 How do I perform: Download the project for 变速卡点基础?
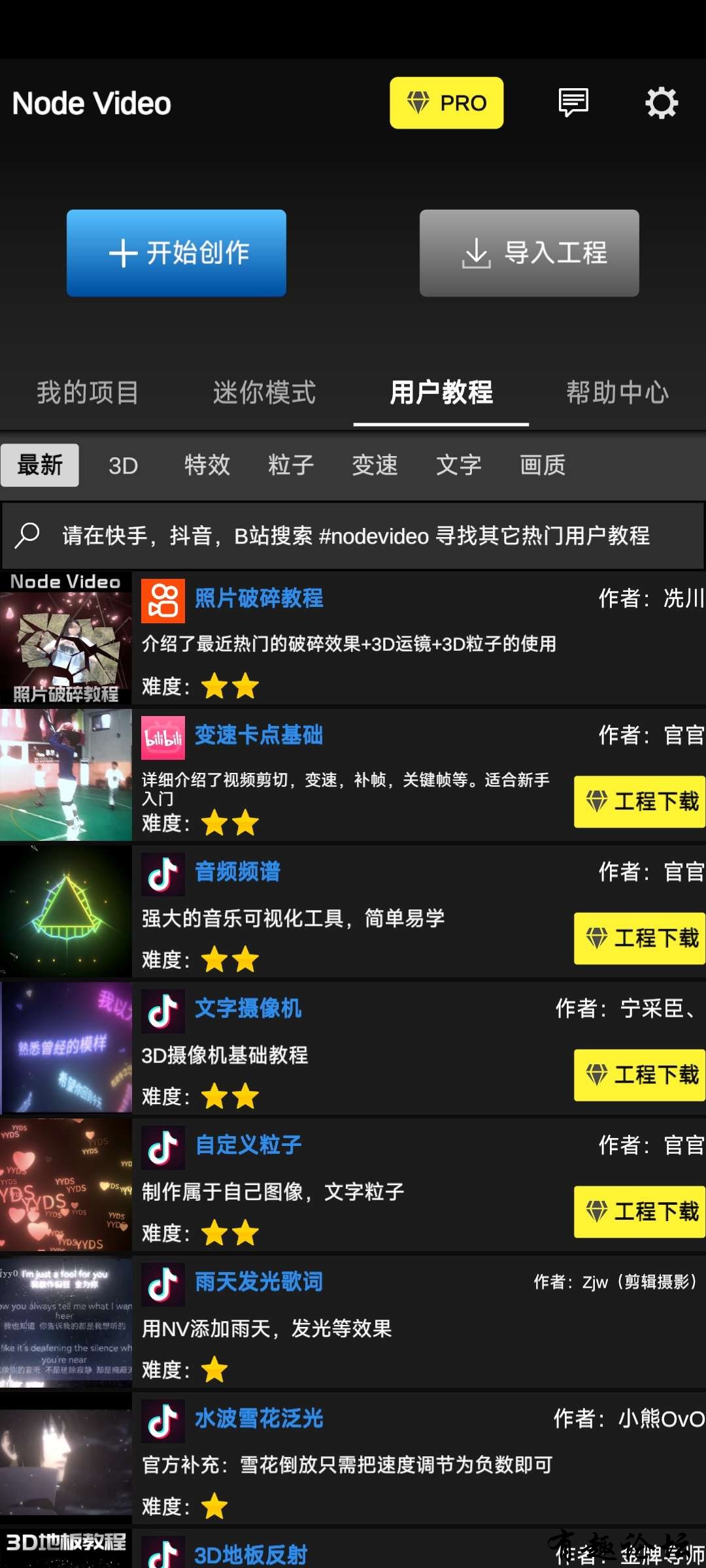[639, 802]
